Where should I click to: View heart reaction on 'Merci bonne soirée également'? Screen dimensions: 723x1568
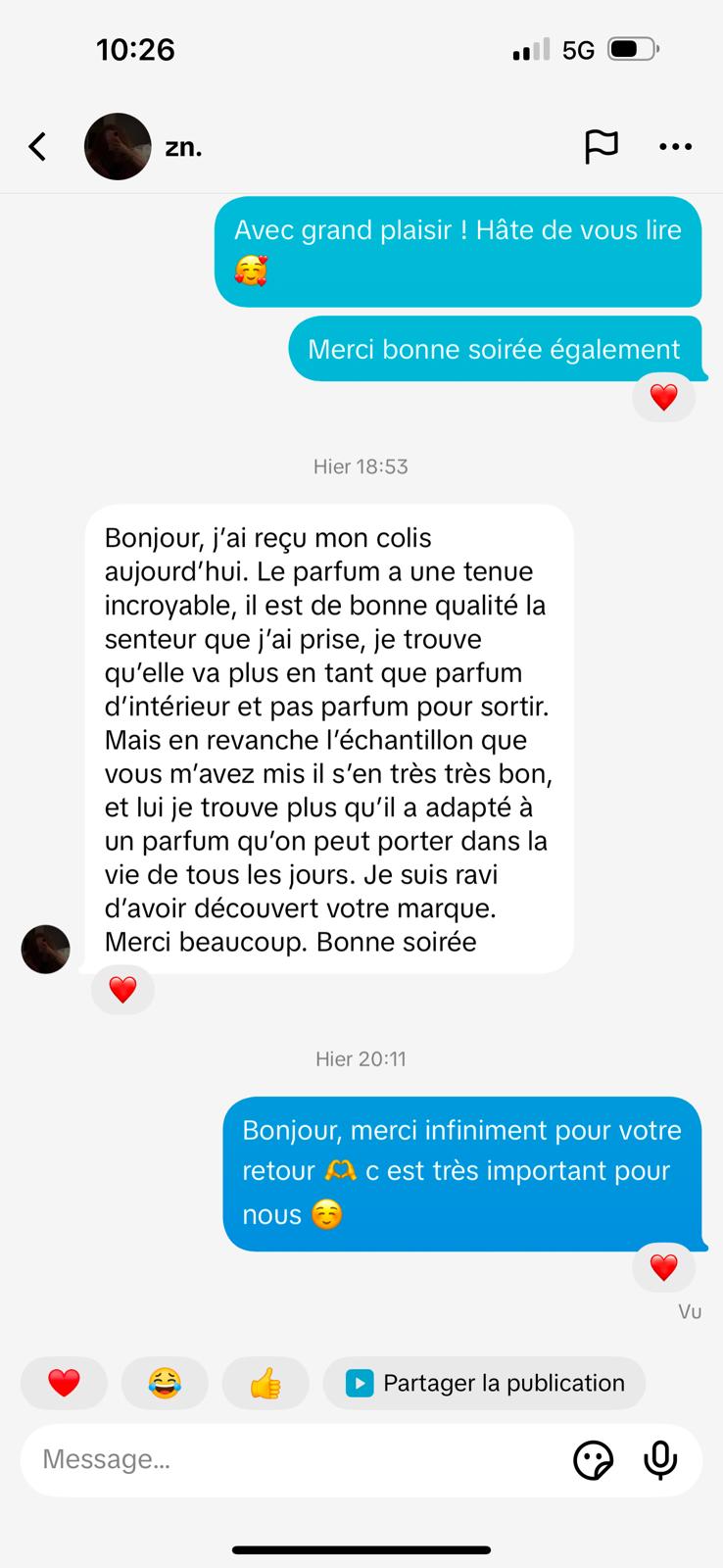click(x=663, y=397)
